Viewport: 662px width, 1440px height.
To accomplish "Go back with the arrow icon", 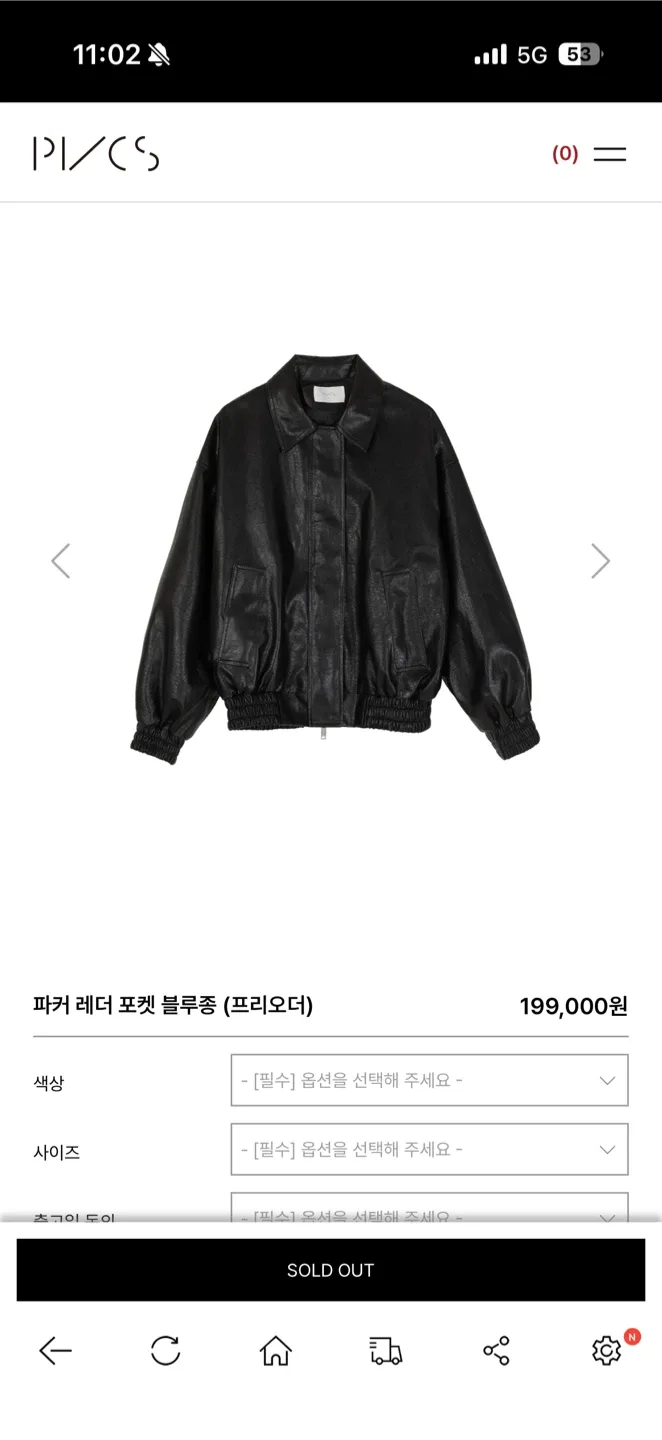I will click(x=55, y=1351).
